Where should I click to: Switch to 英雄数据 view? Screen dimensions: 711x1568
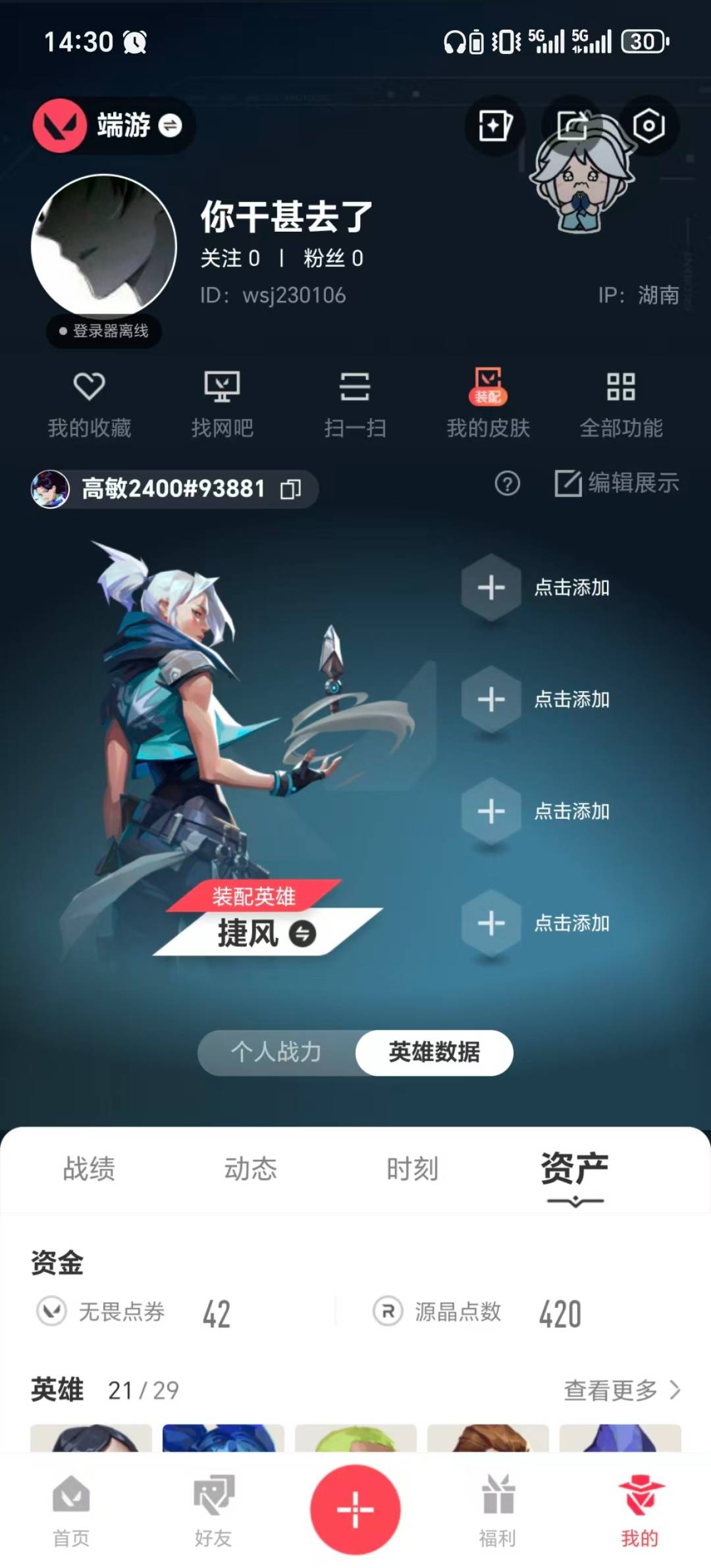(x=434, y=1053)
